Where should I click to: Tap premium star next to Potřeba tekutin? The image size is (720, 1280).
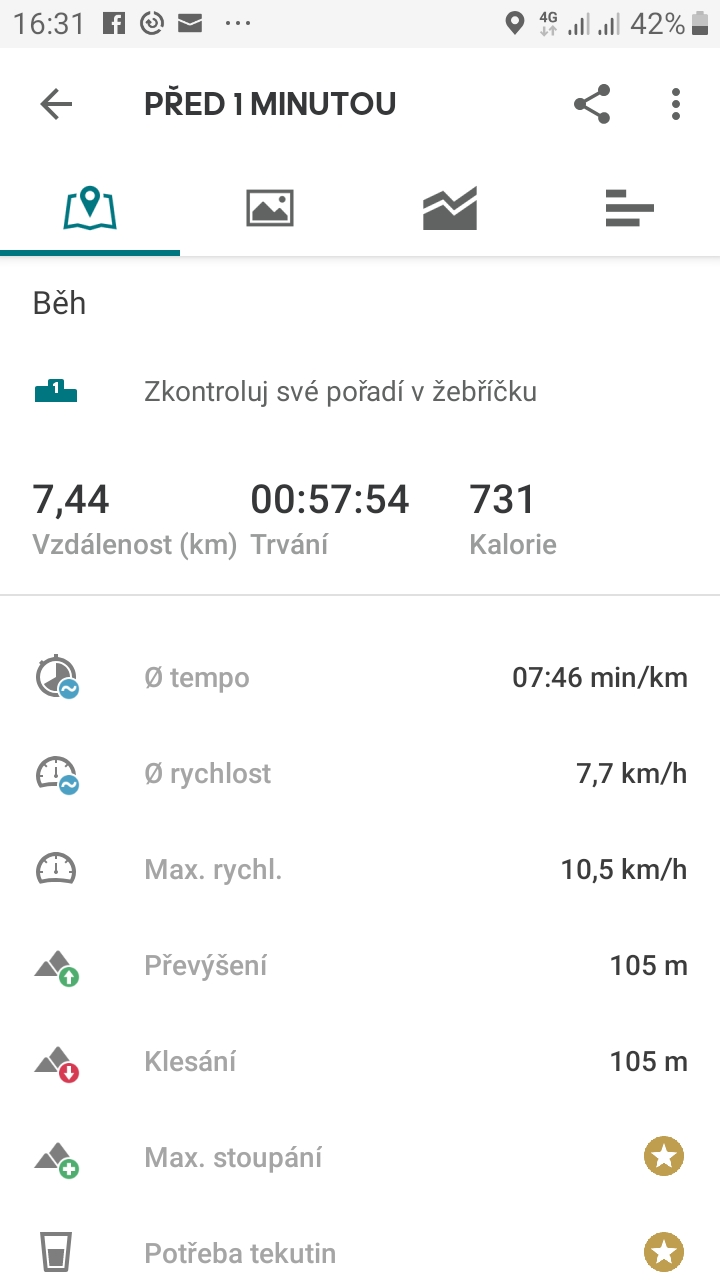click(x=663, y=1253)
